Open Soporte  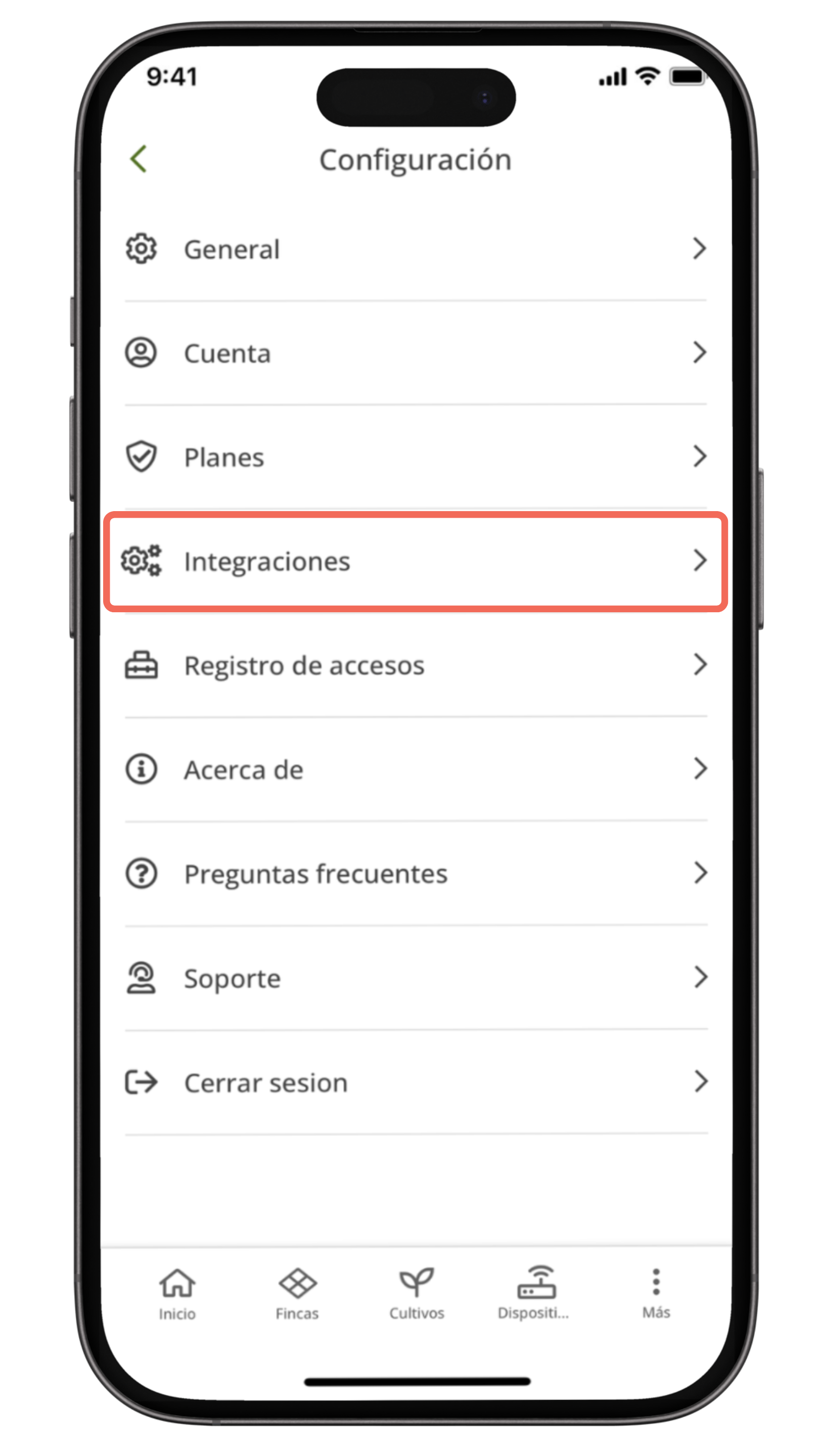(x=416, y=978)
